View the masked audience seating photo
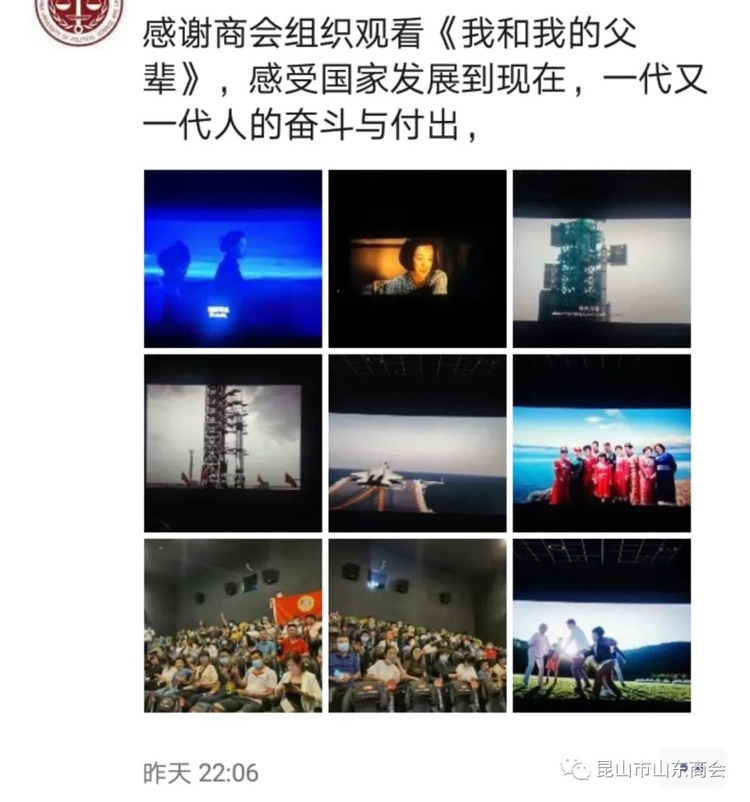 tap(417, 627)
